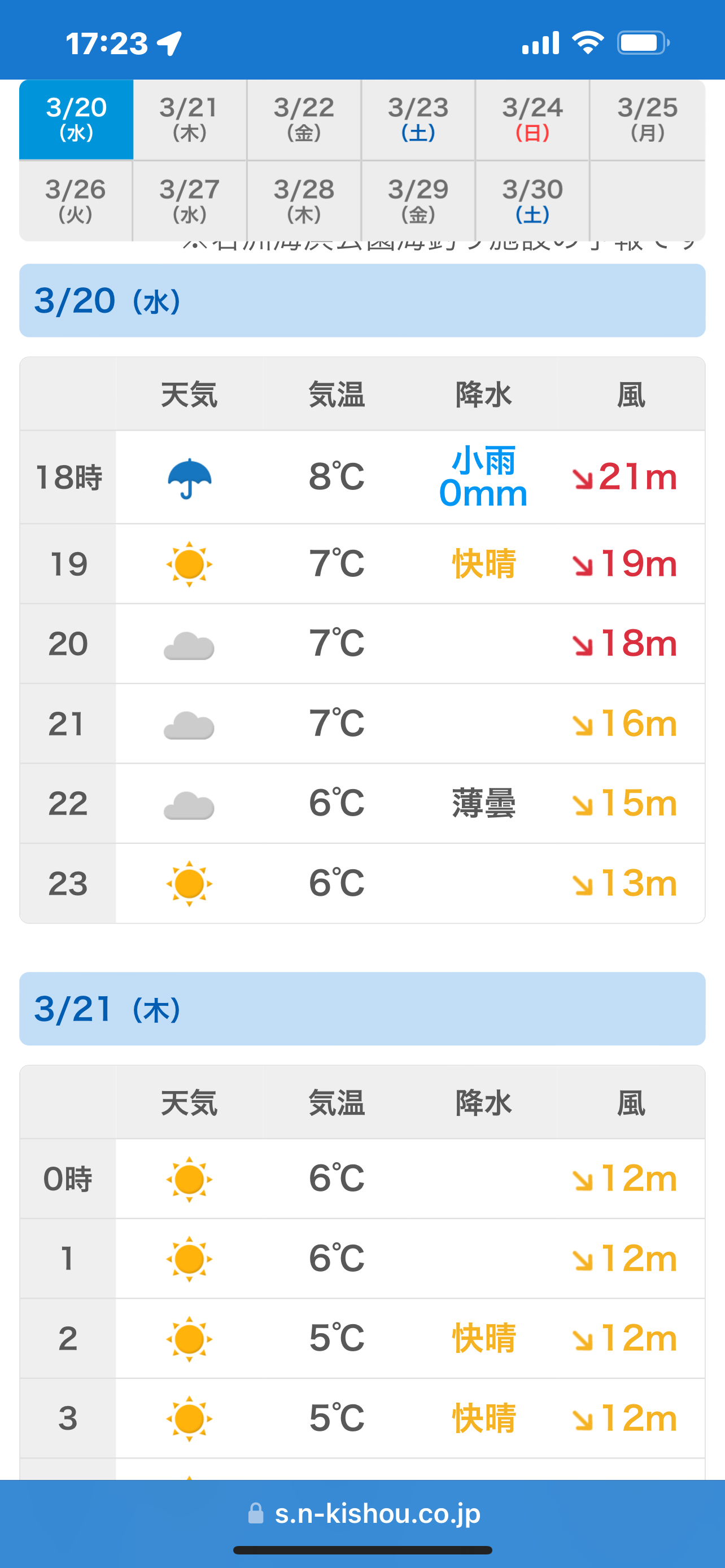725x1568 pixels.
Task: Select the 3/25 (月) date tab
Action: click(x=648, y=119)
